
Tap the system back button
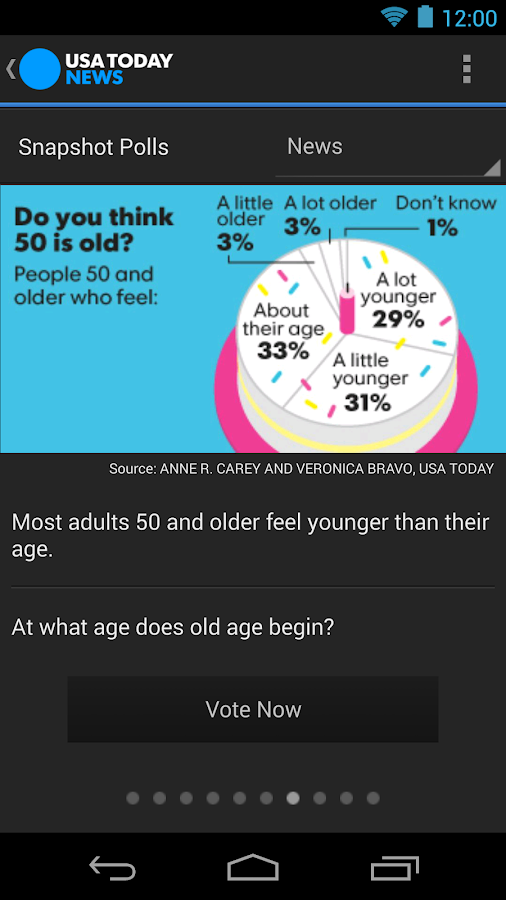[x=112, y=867]
